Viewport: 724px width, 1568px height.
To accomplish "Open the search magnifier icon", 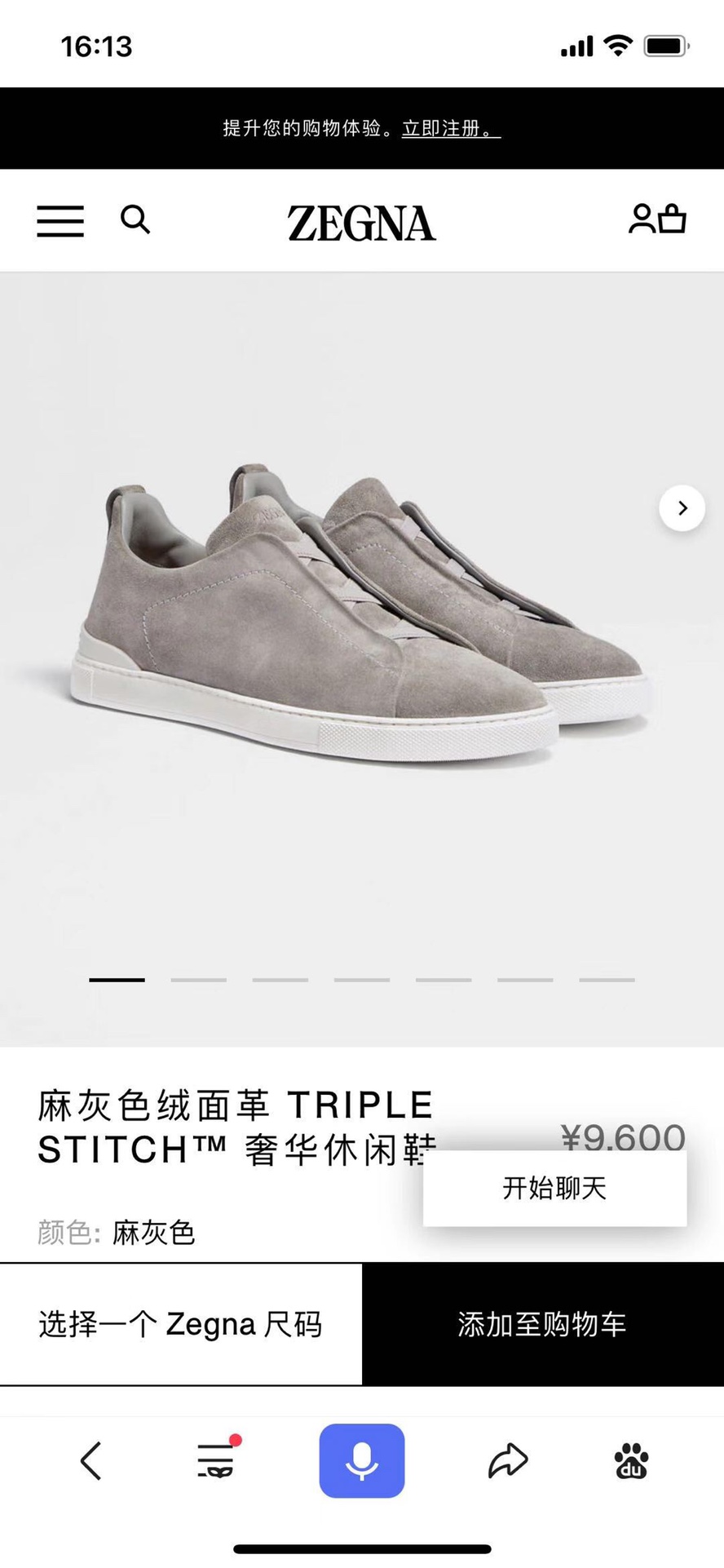I will [x=135, y=219].
